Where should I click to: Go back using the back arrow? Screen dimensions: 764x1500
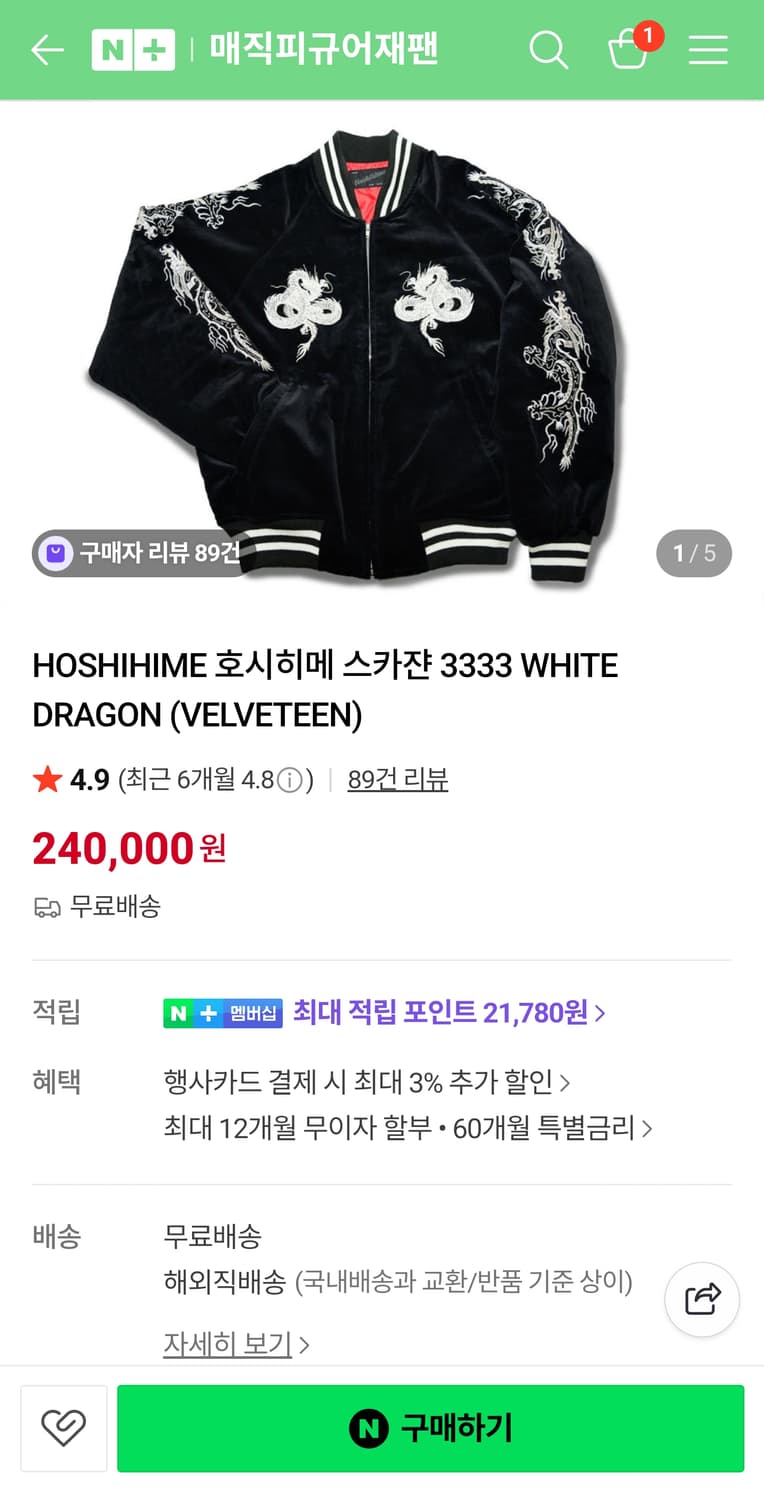point(46,49)
